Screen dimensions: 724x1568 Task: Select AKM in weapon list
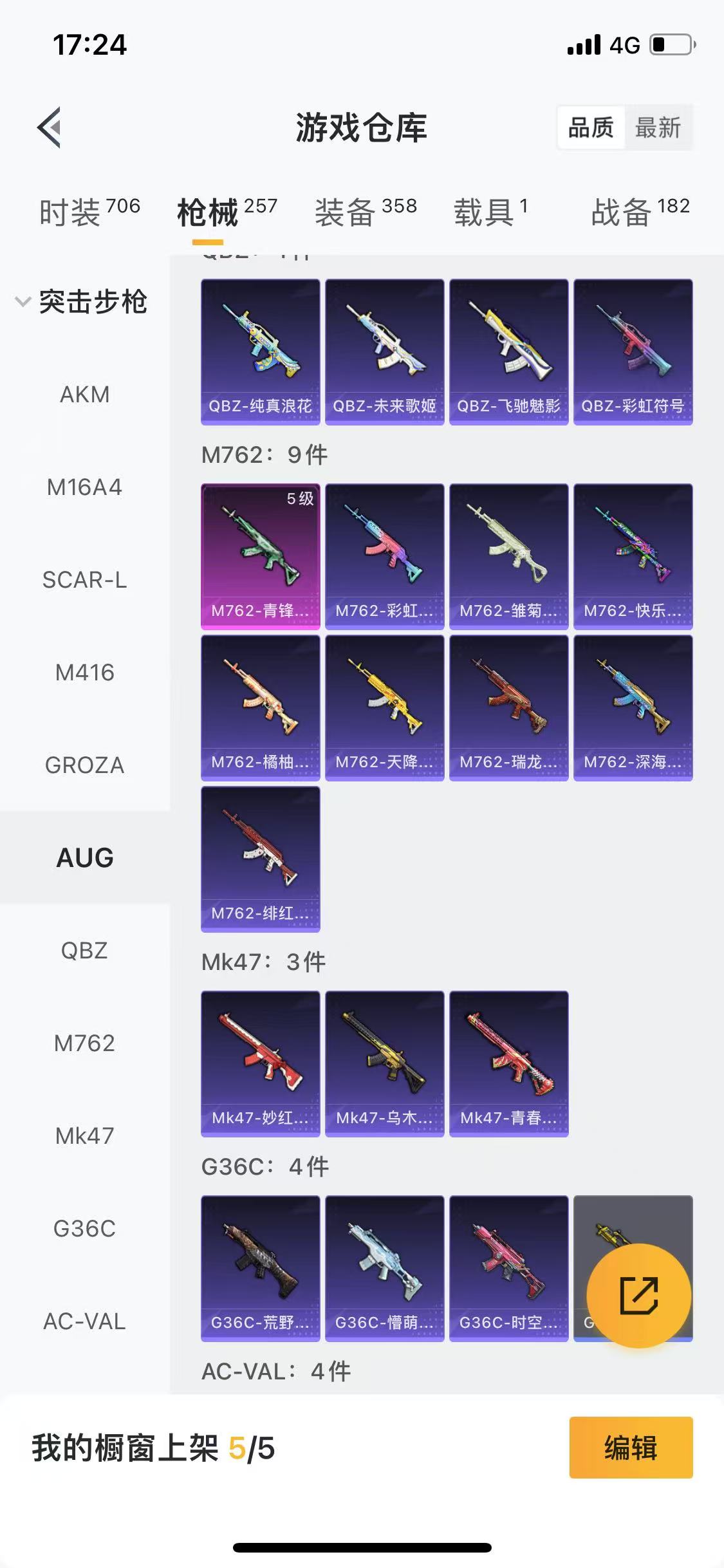84,394
